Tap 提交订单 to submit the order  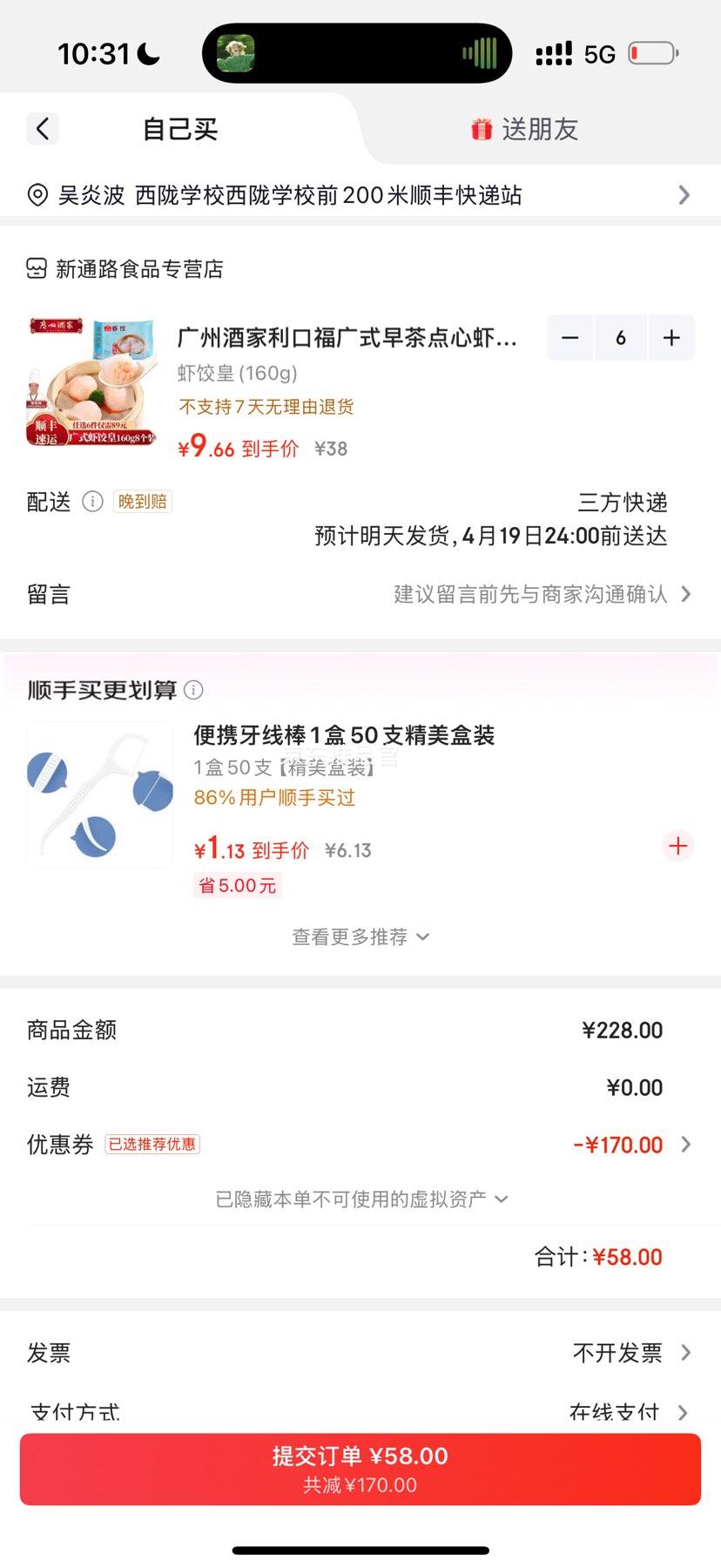click(360, 1468)
